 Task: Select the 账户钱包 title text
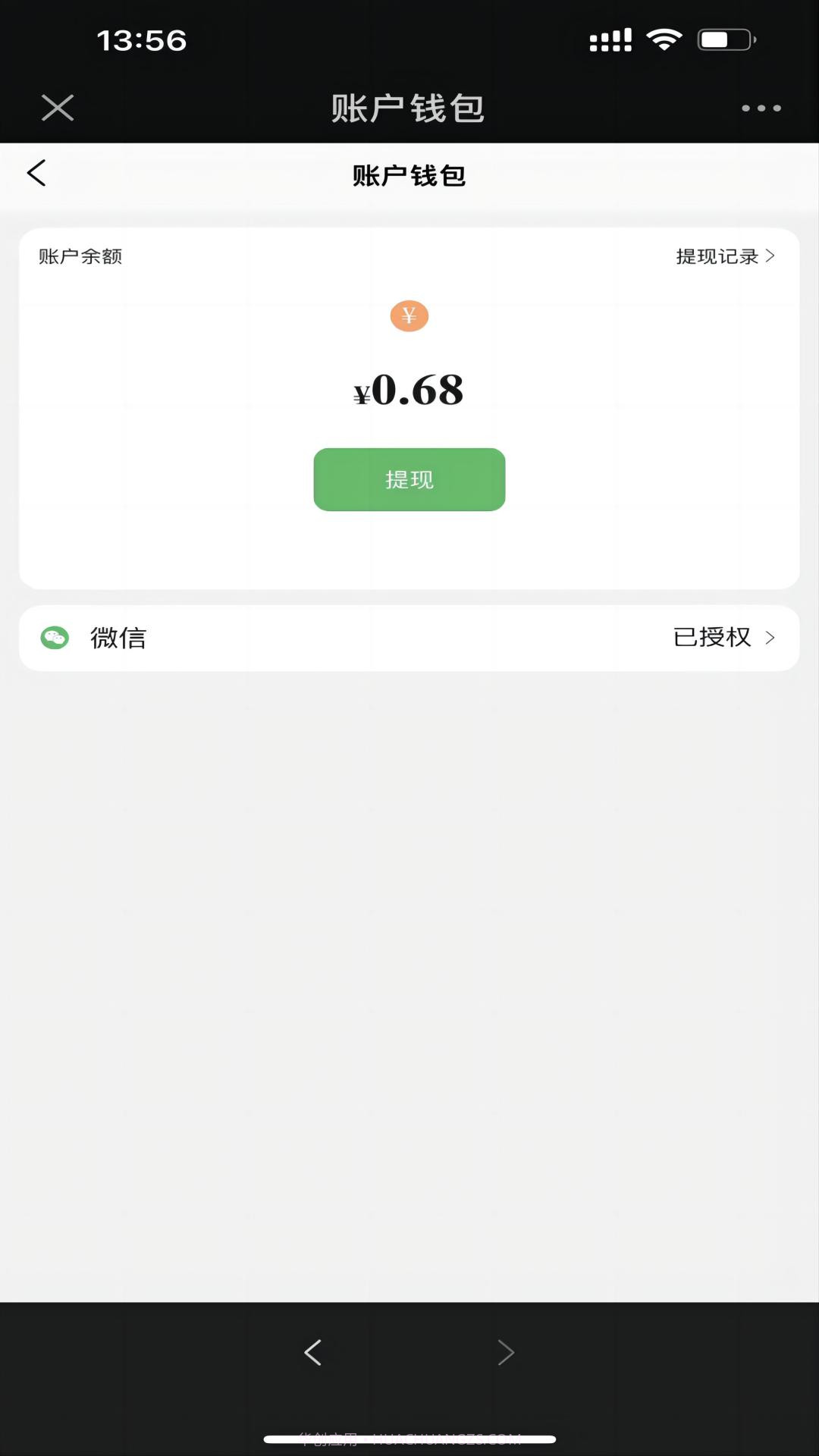point(409,175)
